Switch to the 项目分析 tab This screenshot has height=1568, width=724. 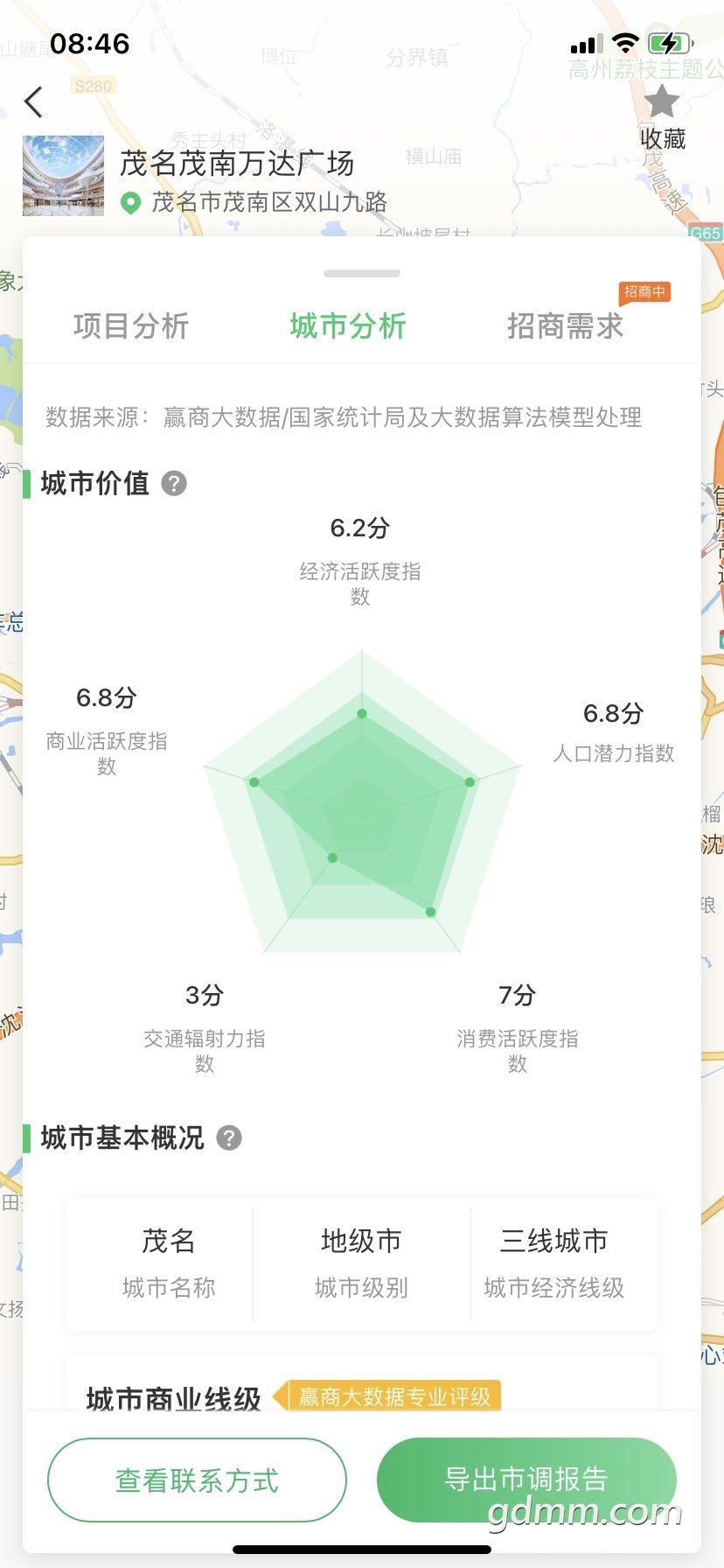[x=131, y=325]
